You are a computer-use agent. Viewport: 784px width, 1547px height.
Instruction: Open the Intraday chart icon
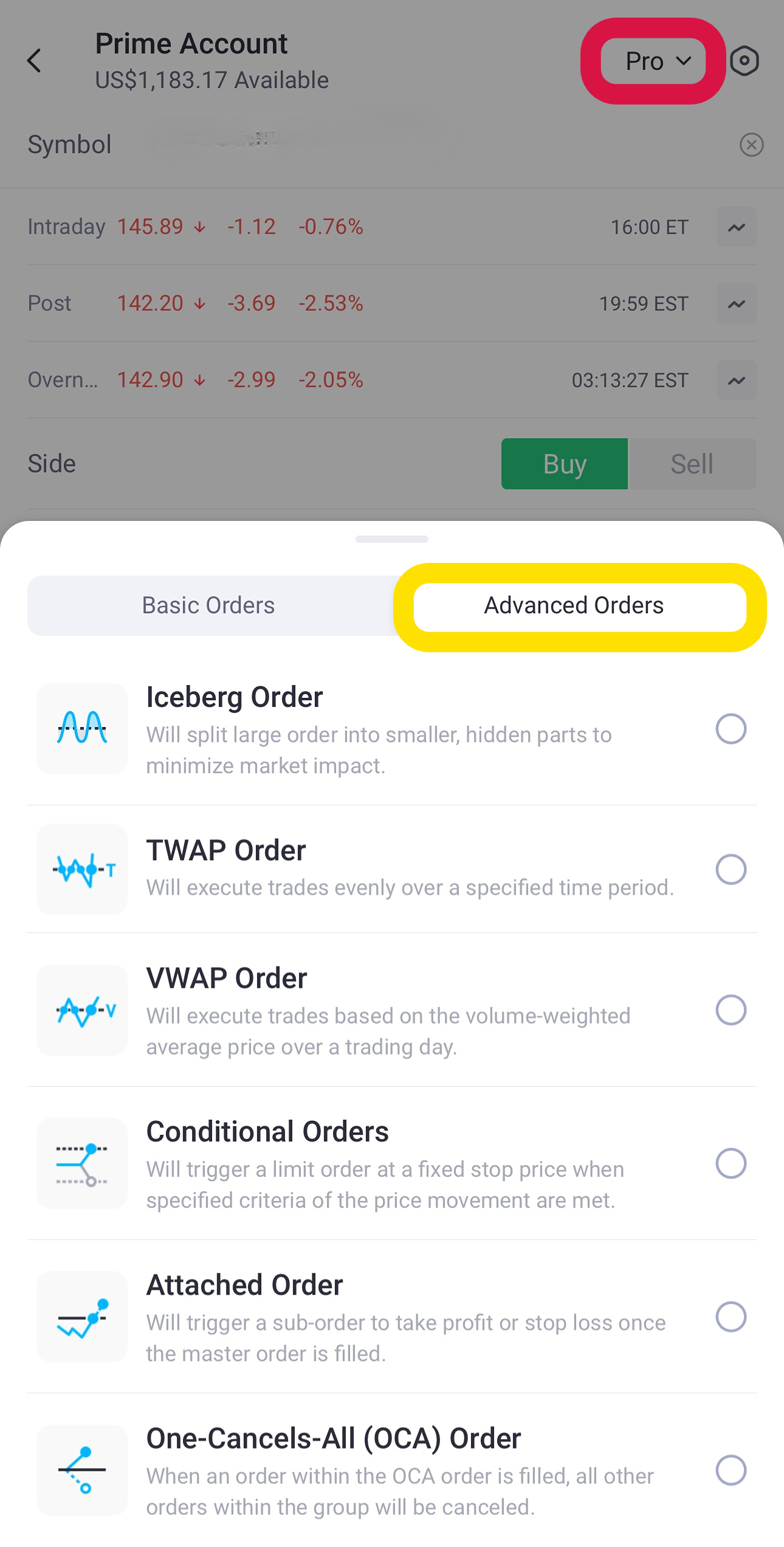[x=737, y=227]
